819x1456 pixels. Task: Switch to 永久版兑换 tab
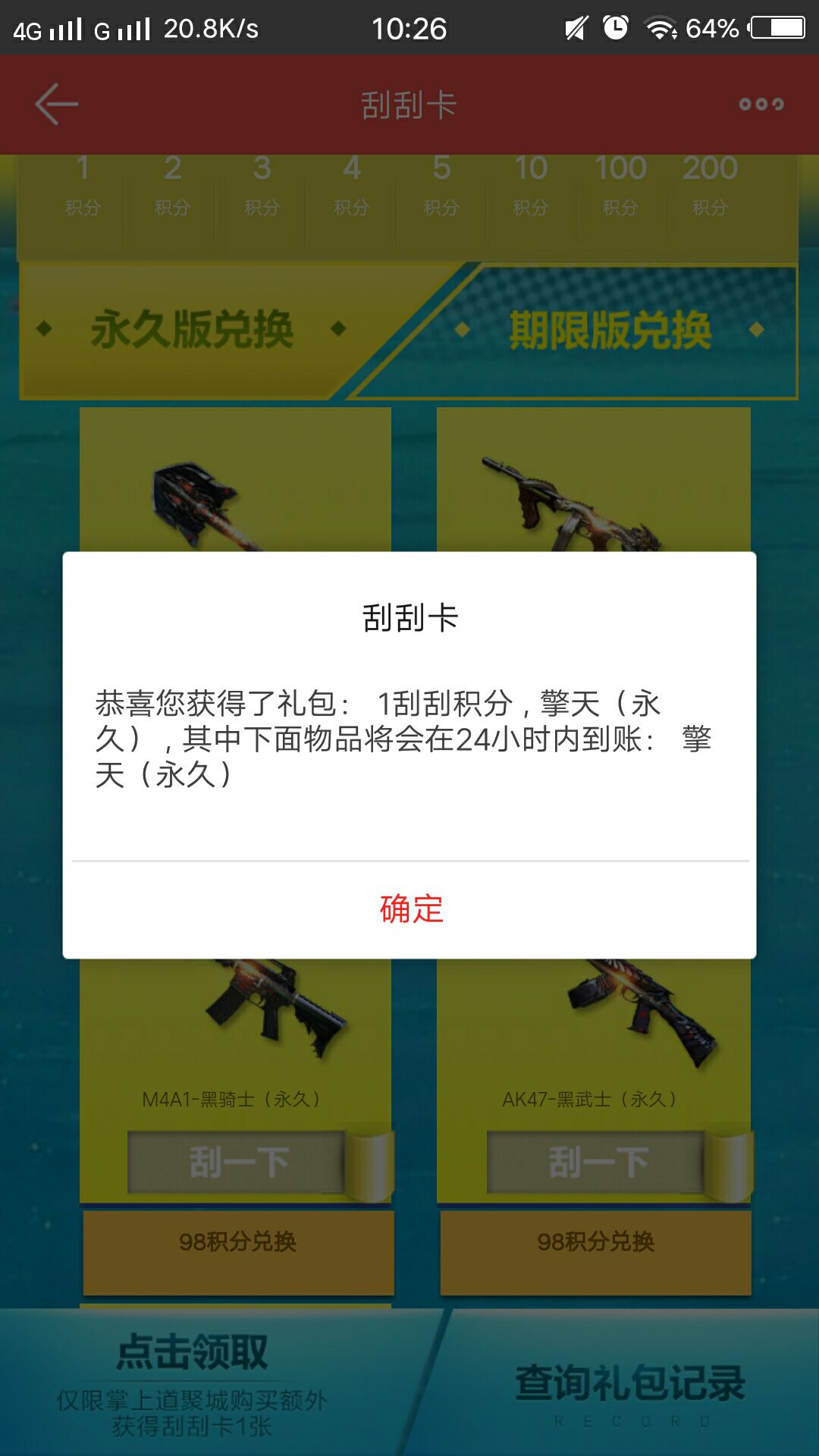coord(192,330)
